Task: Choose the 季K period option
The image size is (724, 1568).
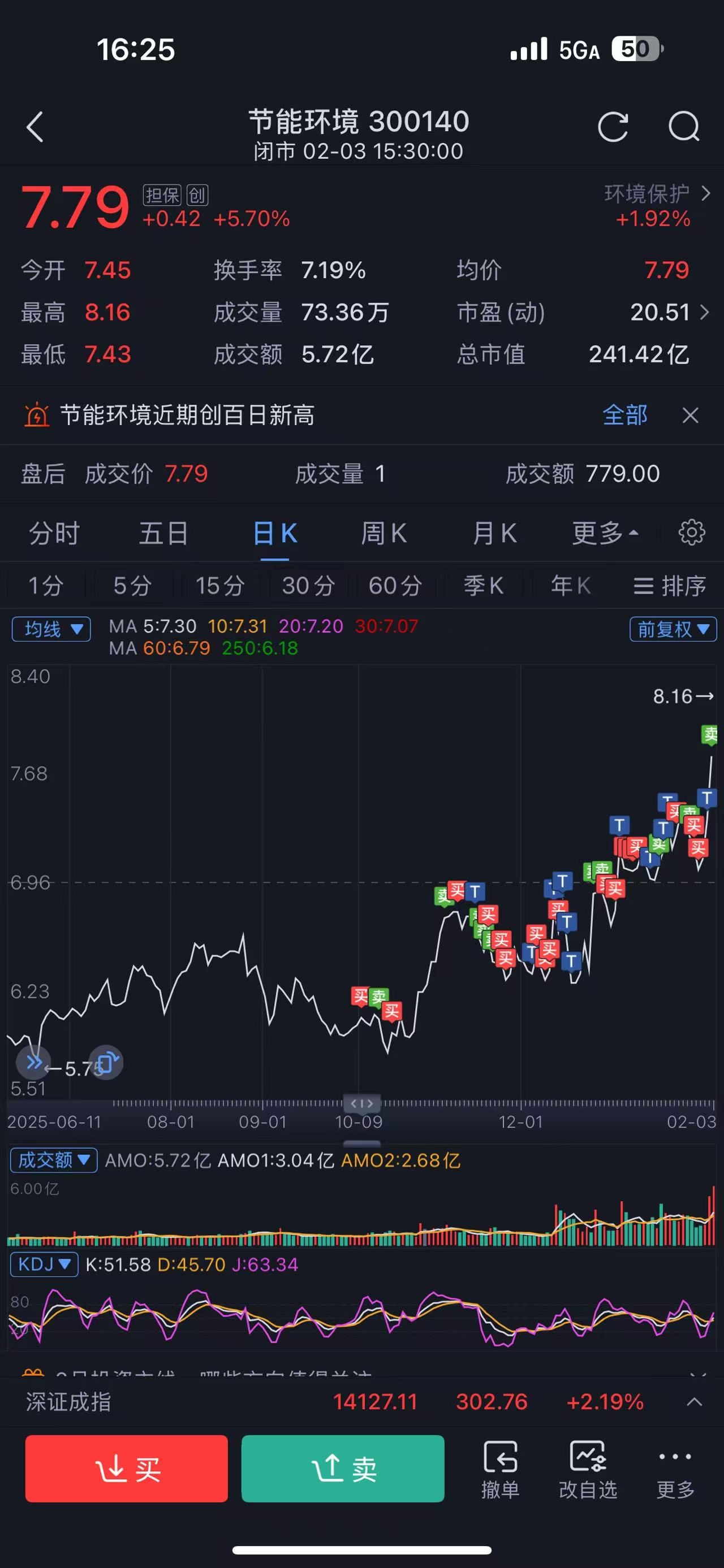Action: point(483,586)
